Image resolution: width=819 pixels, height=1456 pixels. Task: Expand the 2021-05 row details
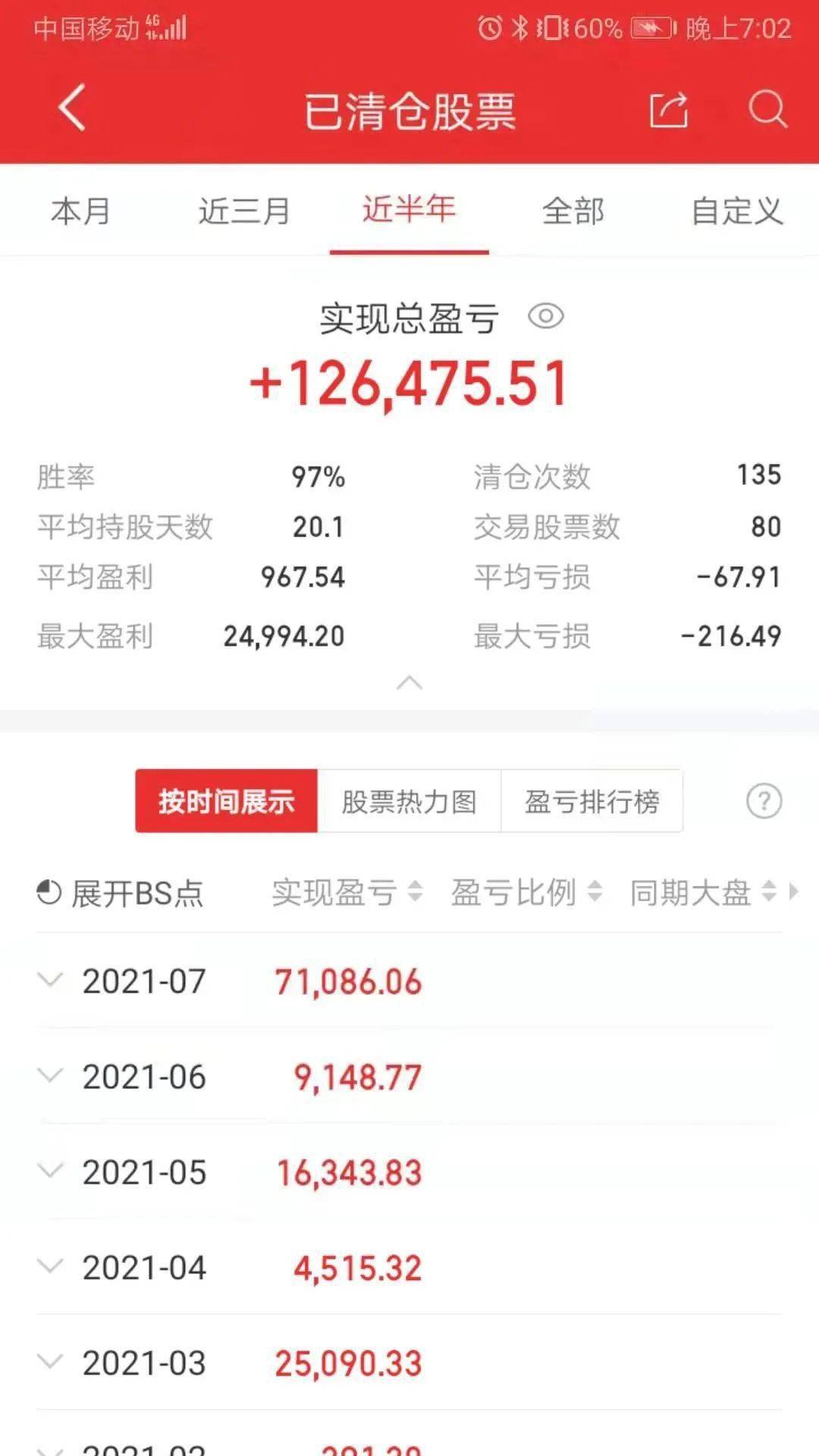tap(50, 1171)
